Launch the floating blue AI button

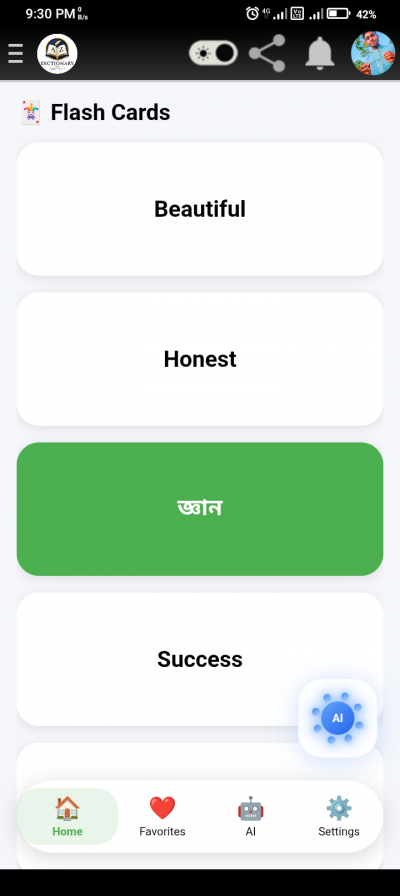click(338, 718)
